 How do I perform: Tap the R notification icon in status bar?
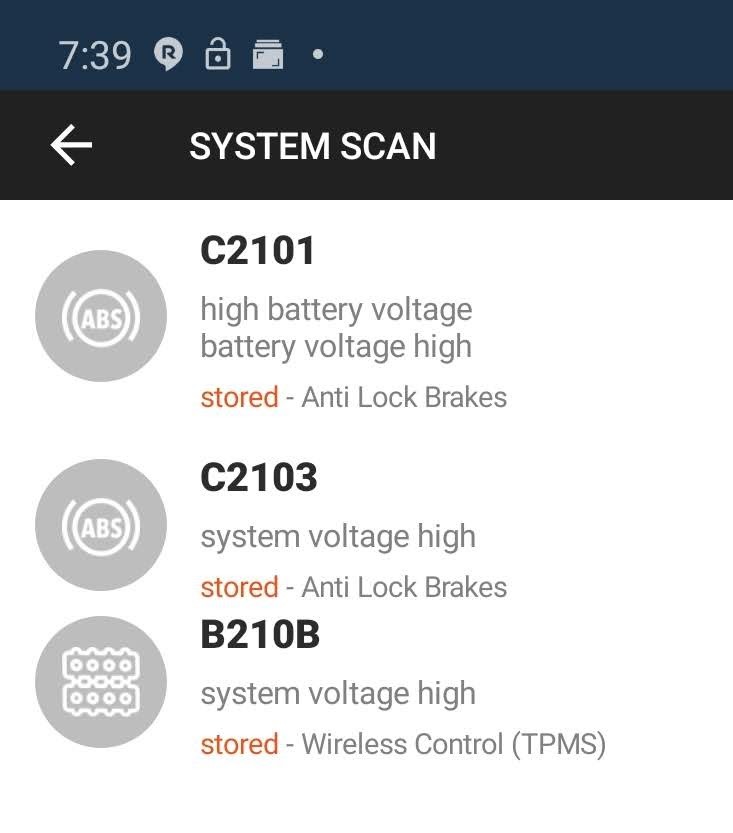165,54
